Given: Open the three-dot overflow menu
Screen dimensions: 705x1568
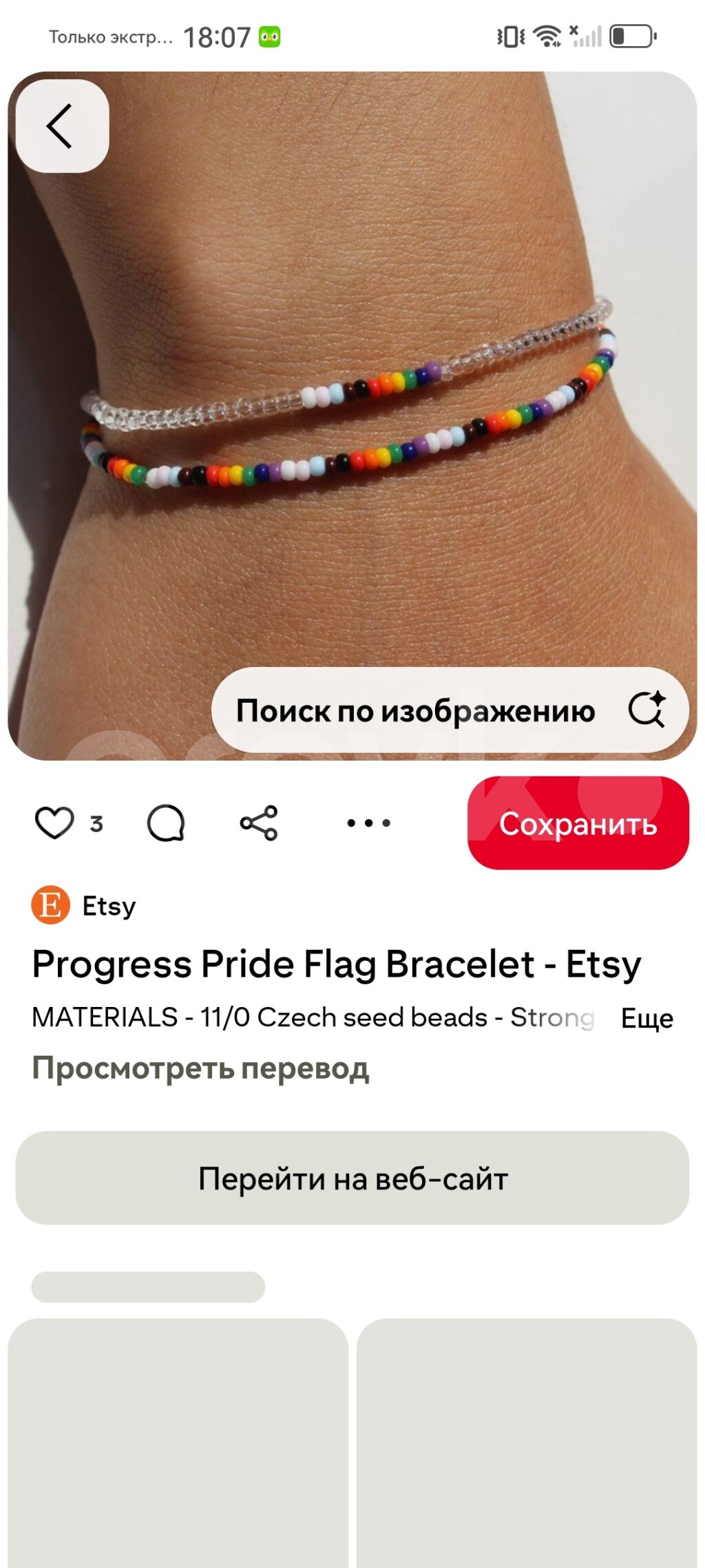Looking at the screenshot, I should tap(368, 823).
